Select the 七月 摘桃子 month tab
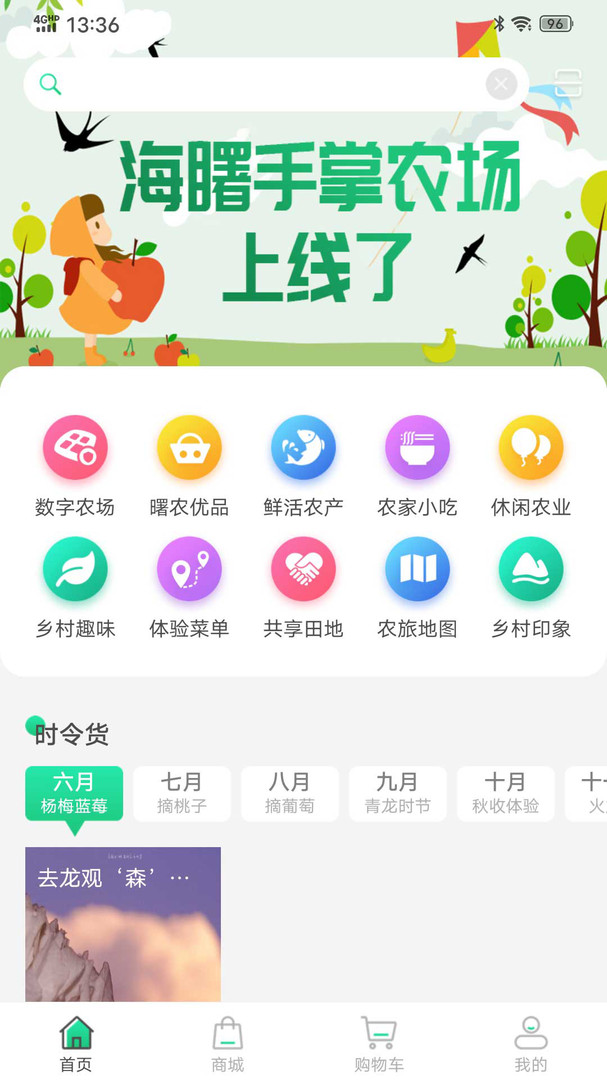 point(182,793)
